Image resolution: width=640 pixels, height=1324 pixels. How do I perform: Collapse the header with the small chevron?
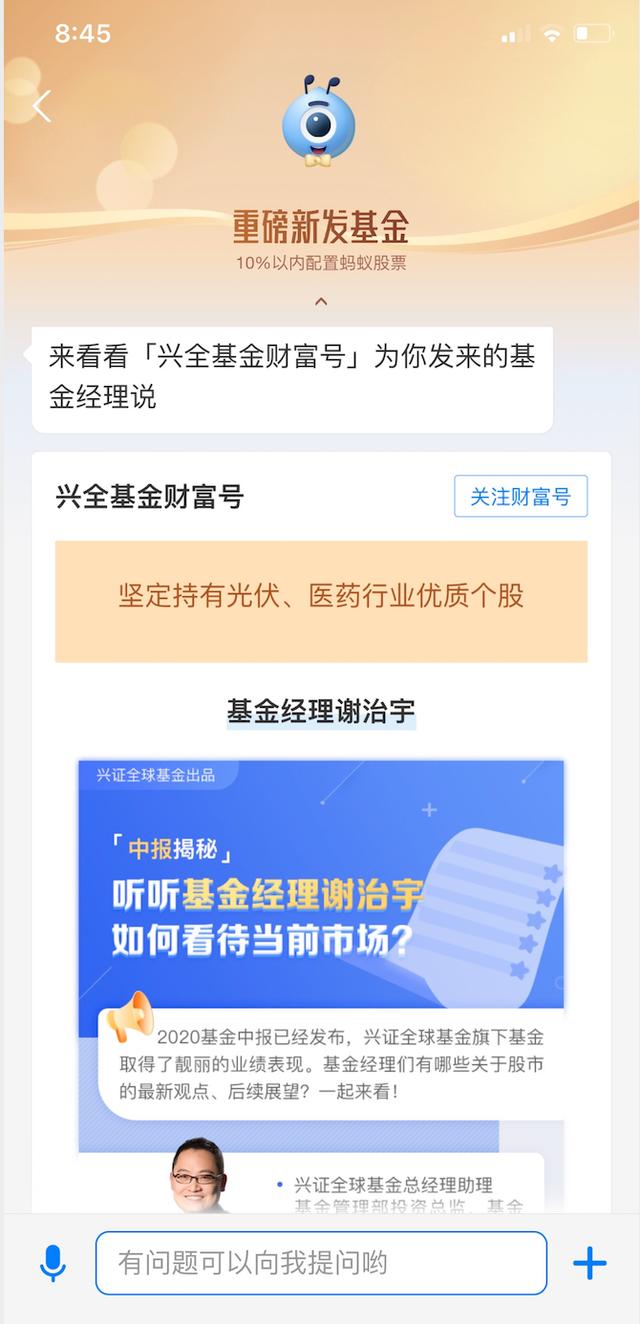pyautogui.click(x=320, y=300)
